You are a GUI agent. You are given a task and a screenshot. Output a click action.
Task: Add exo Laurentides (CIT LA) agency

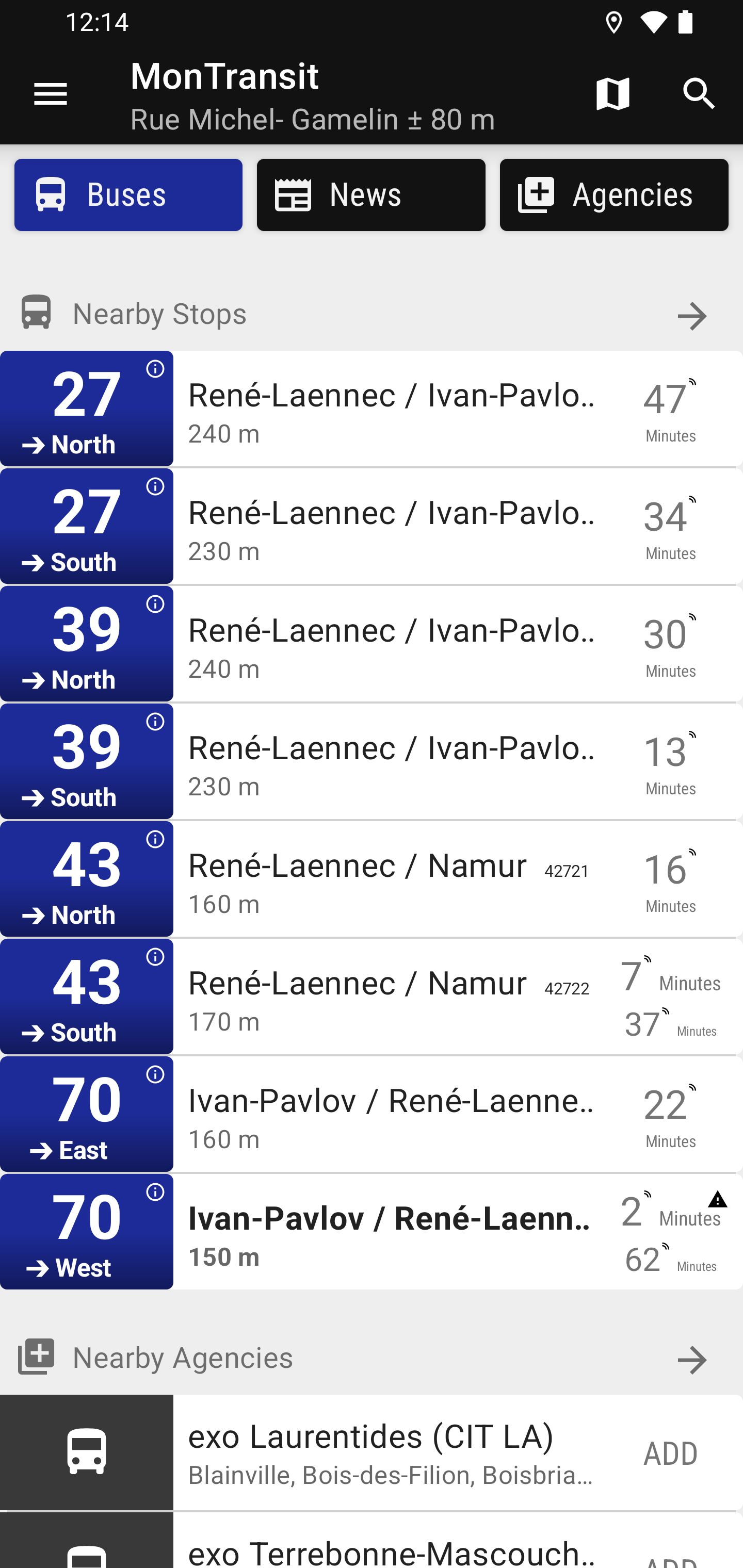[x=671, y=1453]
